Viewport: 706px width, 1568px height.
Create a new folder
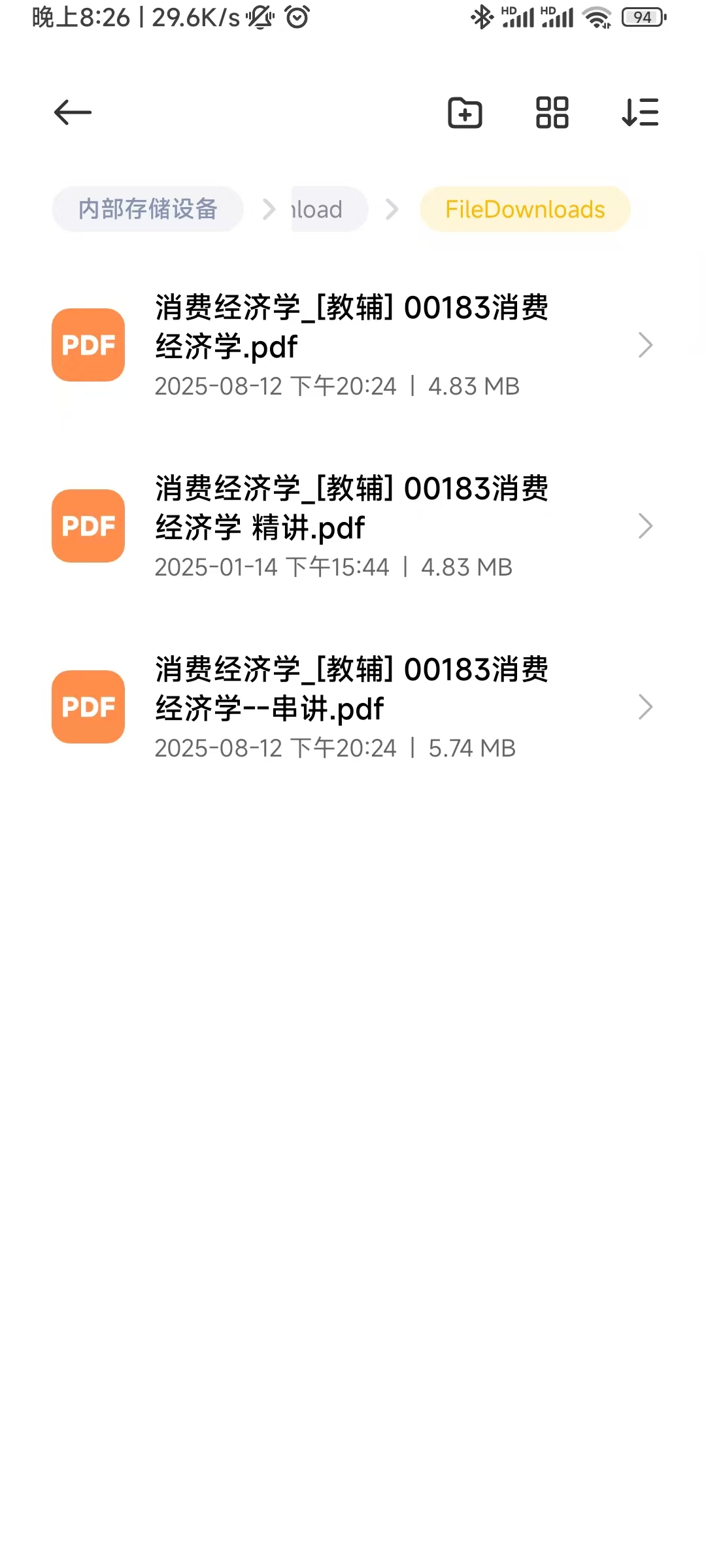465,112
